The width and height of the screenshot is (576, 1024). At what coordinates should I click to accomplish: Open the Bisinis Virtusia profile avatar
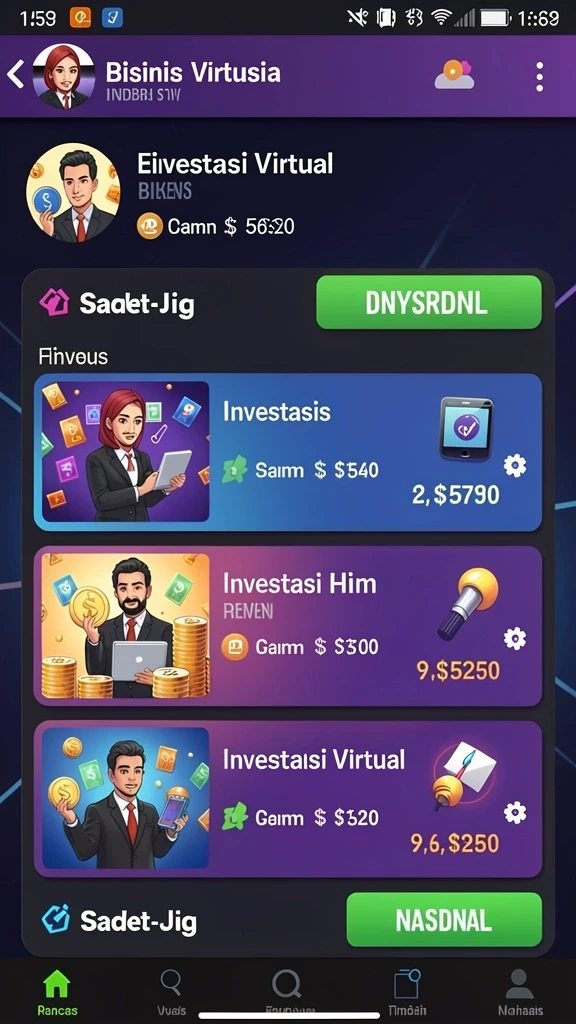63,76
